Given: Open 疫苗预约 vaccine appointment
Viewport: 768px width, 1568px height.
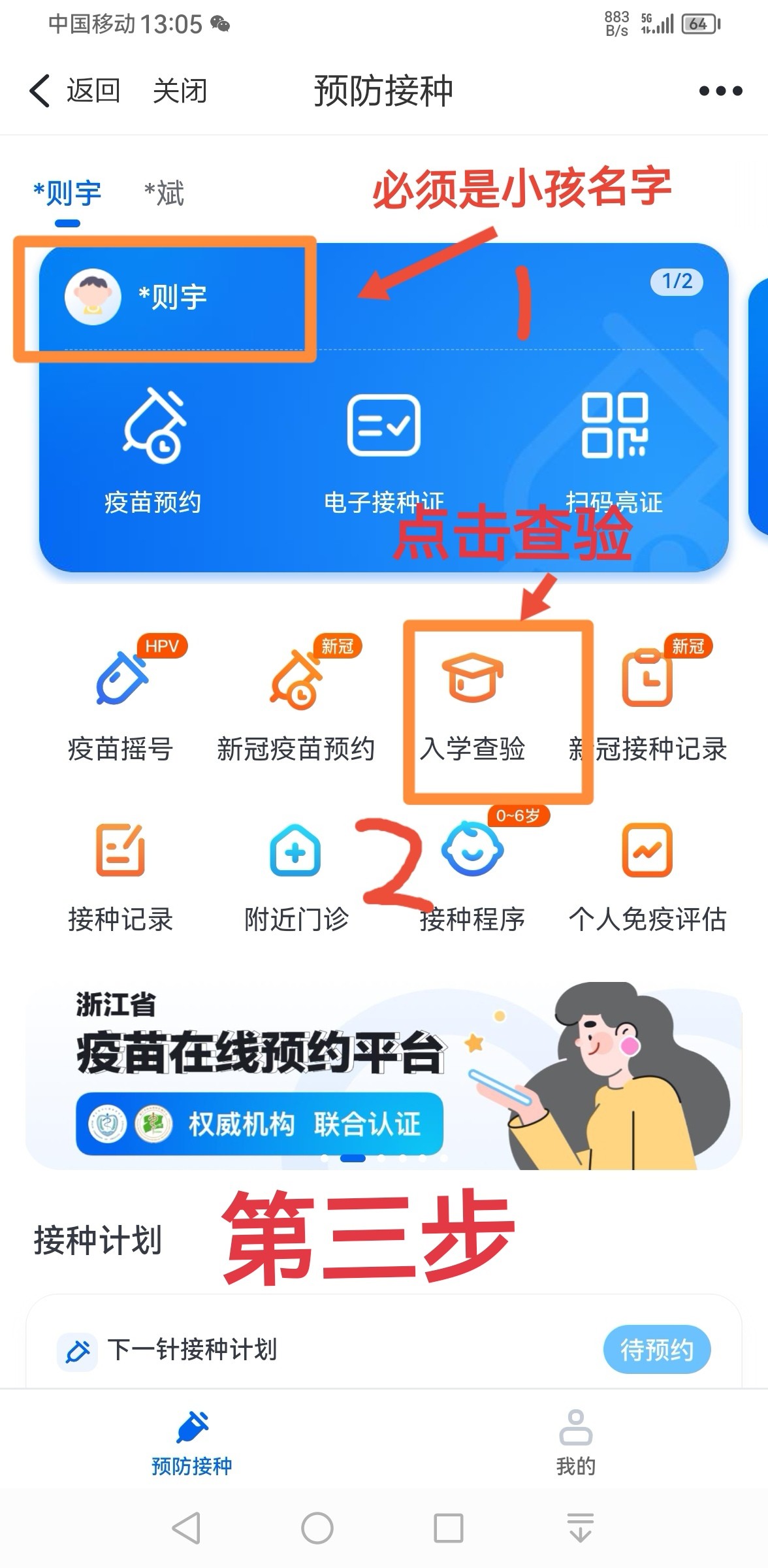Looking at the screenshot, I should pyautogui.click(x=153, y=452).
